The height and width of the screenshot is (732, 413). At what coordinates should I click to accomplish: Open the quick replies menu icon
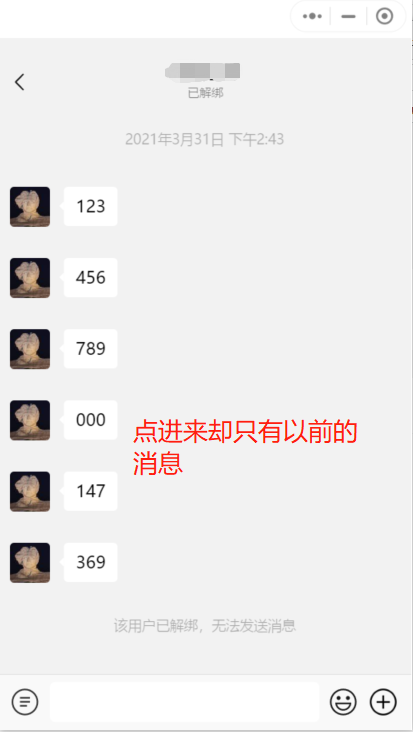pos(25,702)
